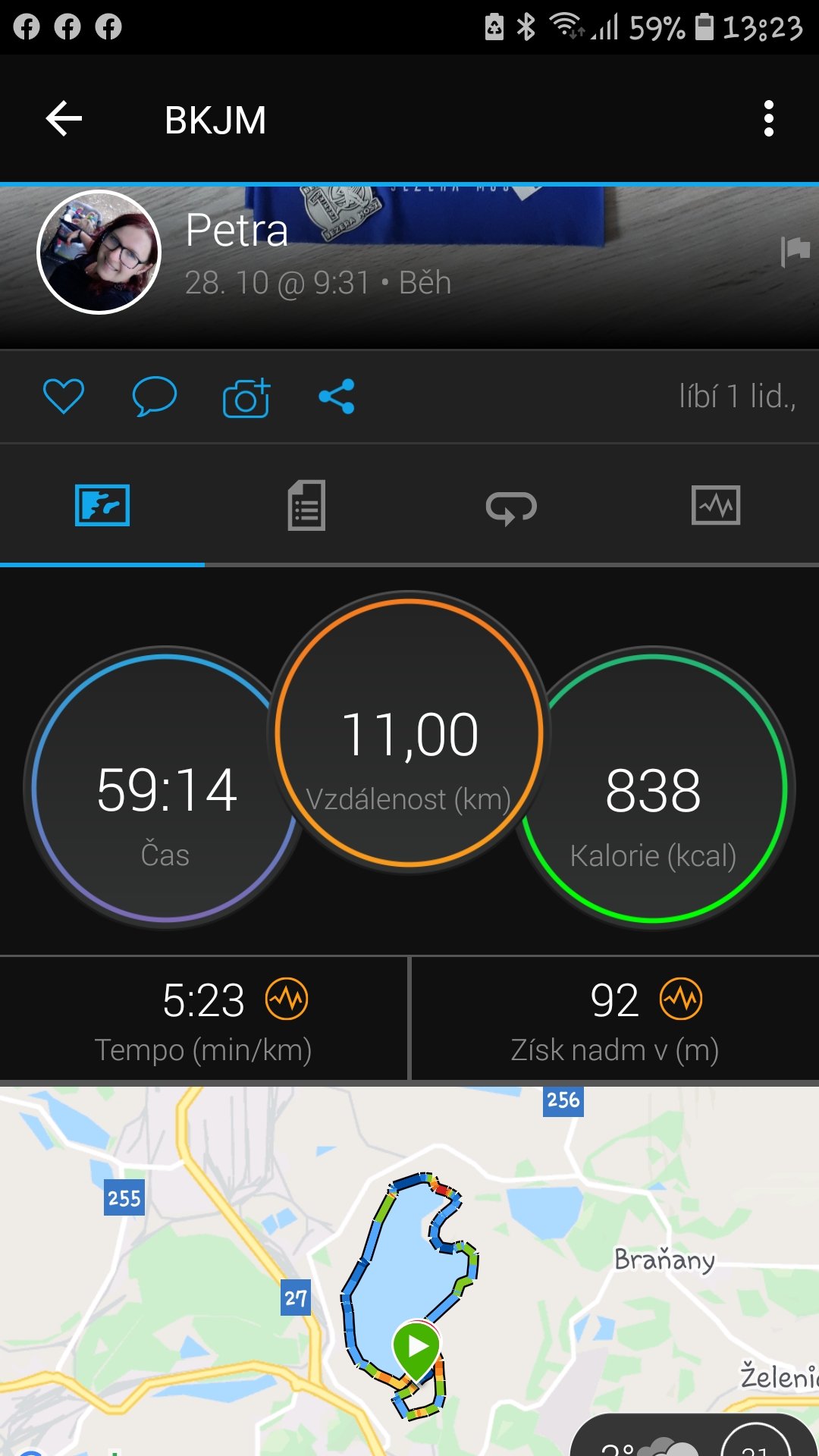The height and width of the screenshot is (1456, 819).
Task: Like this activity with the heart
Action: 64,396
